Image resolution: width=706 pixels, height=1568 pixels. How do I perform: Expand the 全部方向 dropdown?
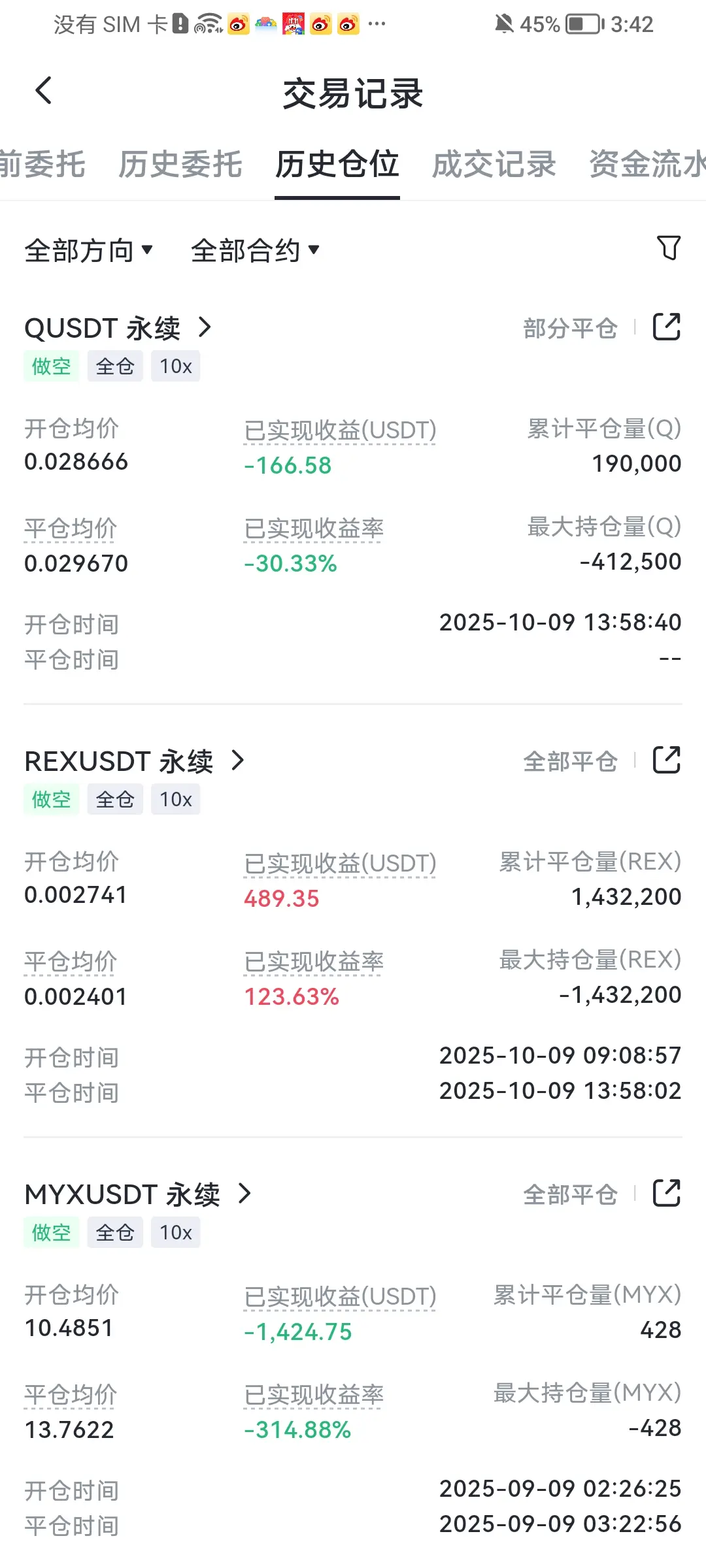pos(88,250)
